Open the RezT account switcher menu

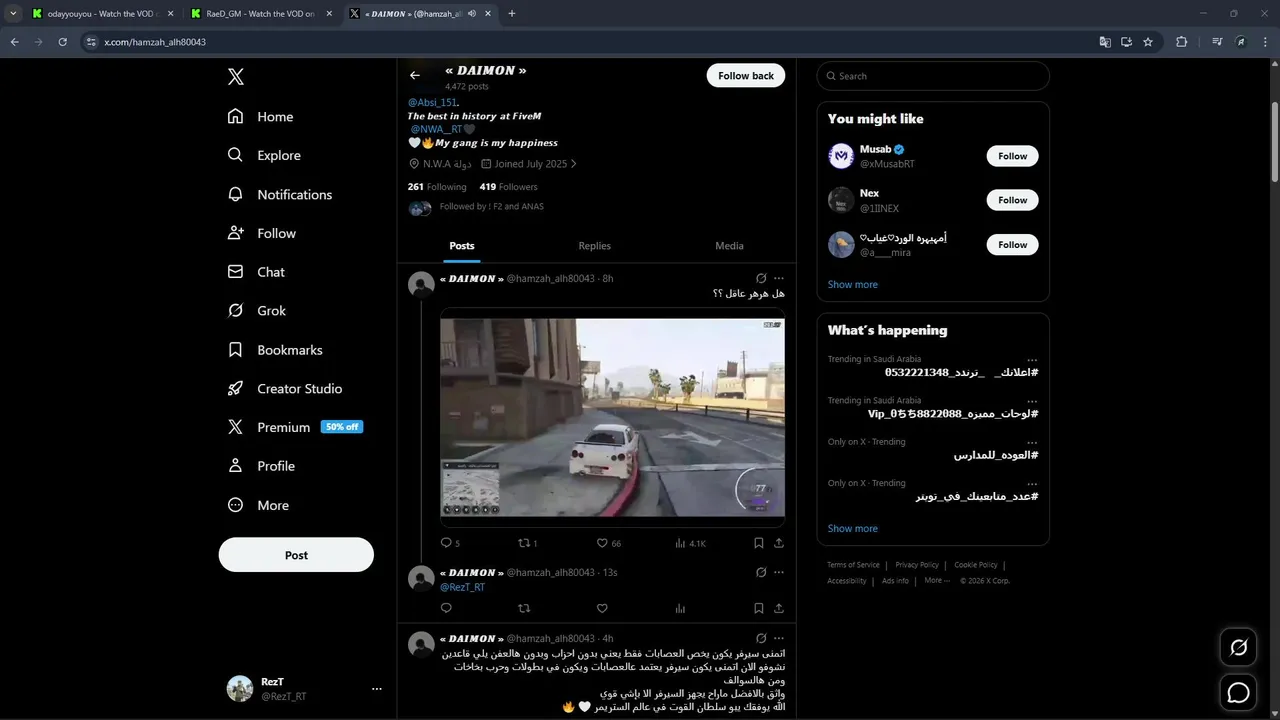[376, 689]
